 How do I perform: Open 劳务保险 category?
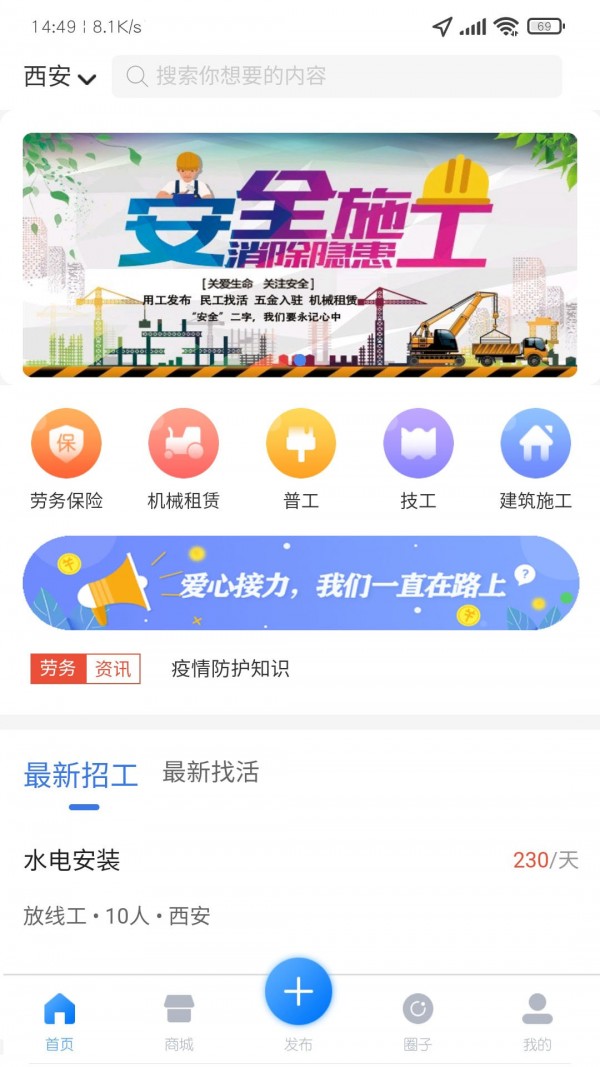[66, 459]
